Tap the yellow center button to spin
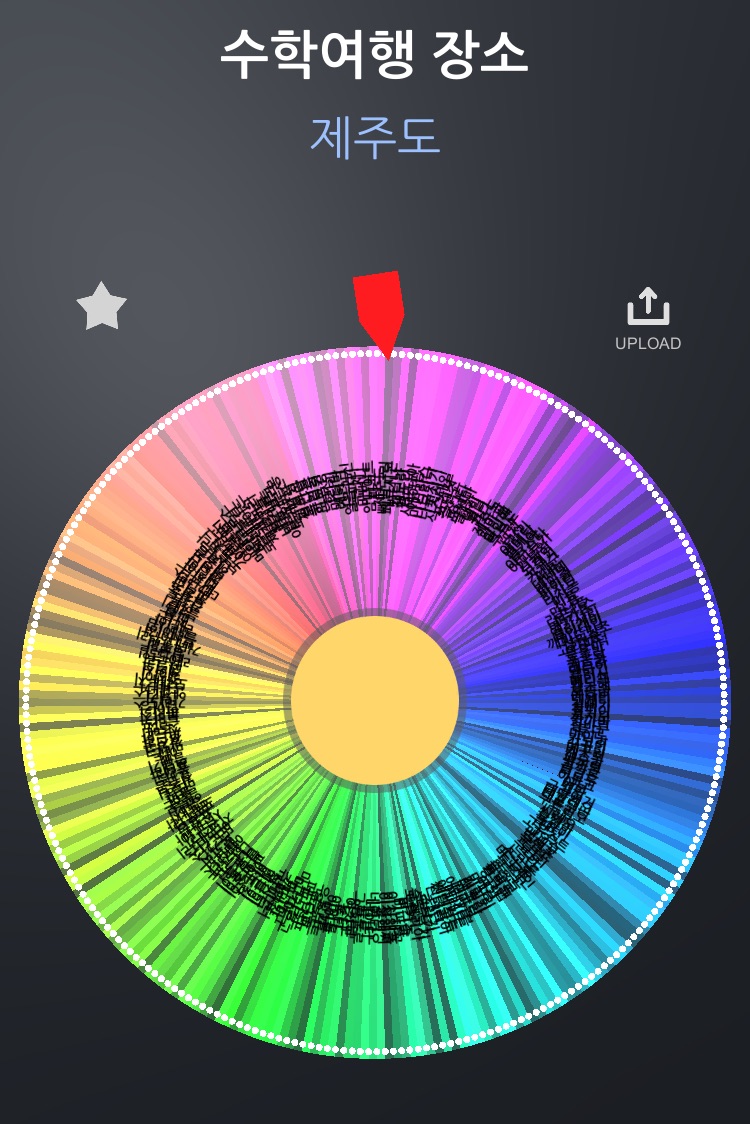750x1124 pixels. [375, 700]
